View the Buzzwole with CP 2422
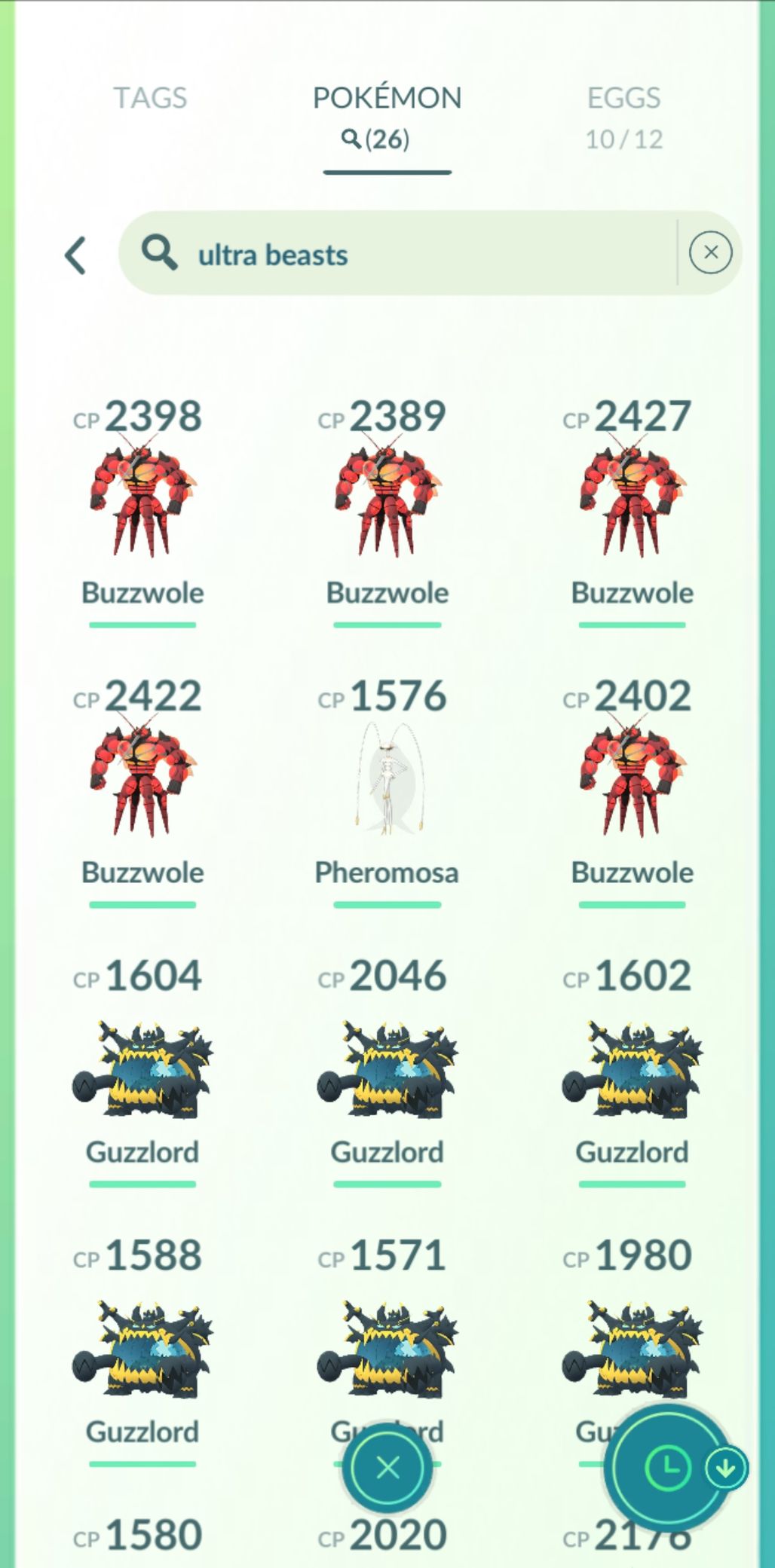The width and height of the screenshot is (775, 1568). pyautogui.click(x=142, y=782)
